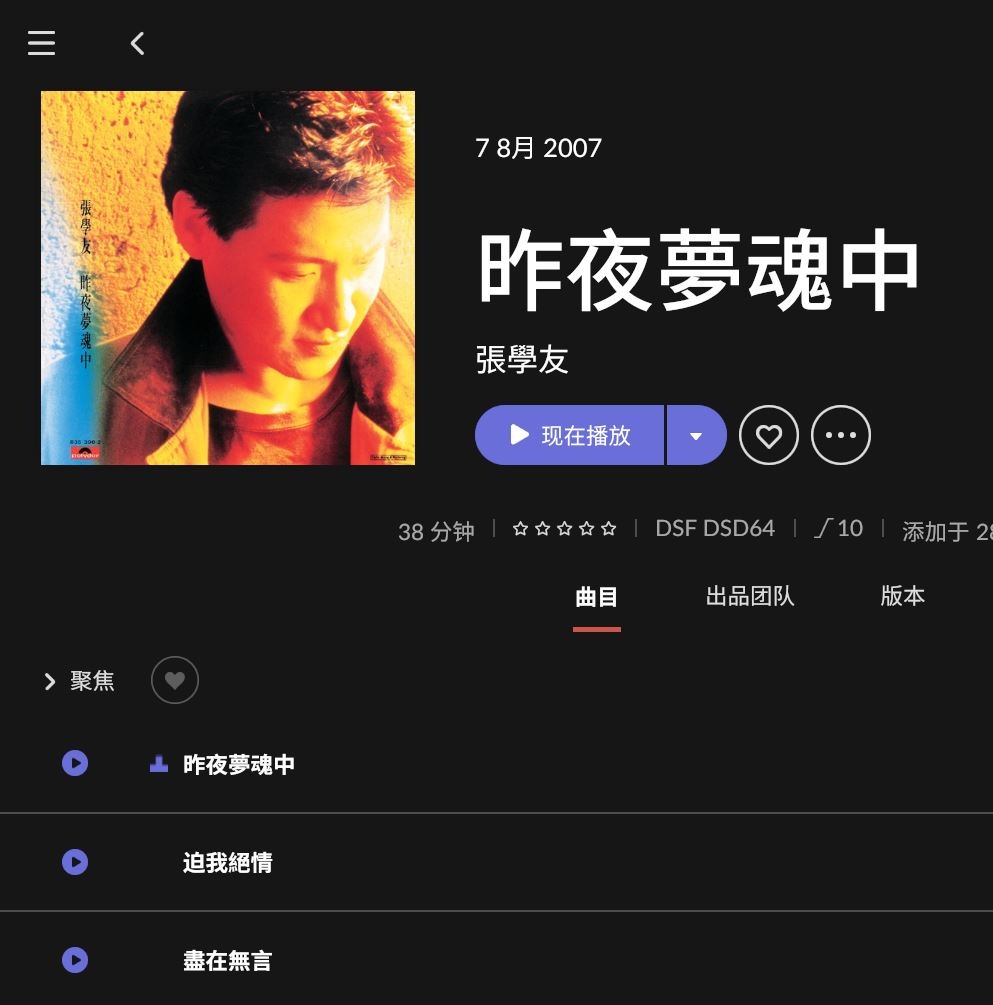Filter tracks by the heart favorites button

coord(175,681)
